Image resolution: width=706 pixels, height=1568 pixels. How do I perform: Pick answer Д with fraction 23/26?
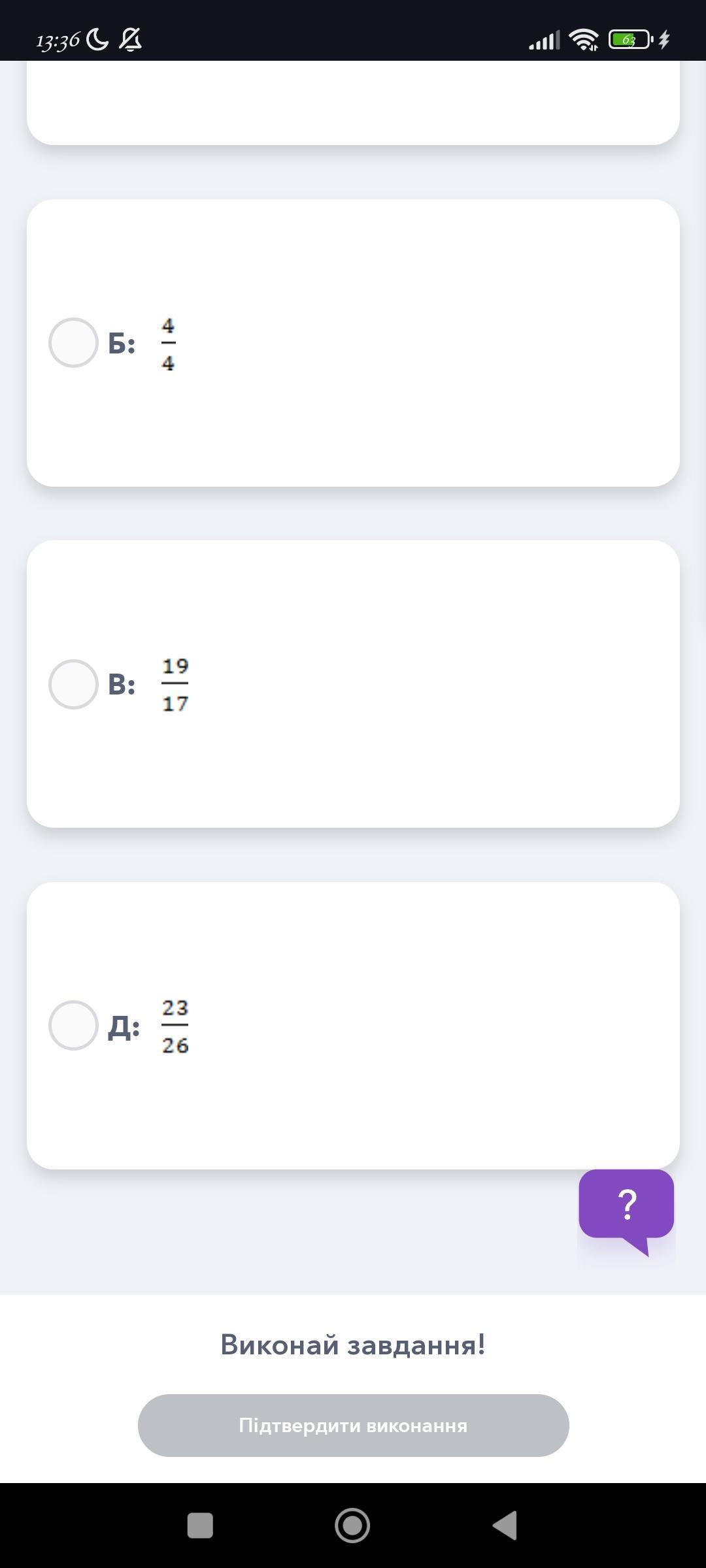[73, 1025]
